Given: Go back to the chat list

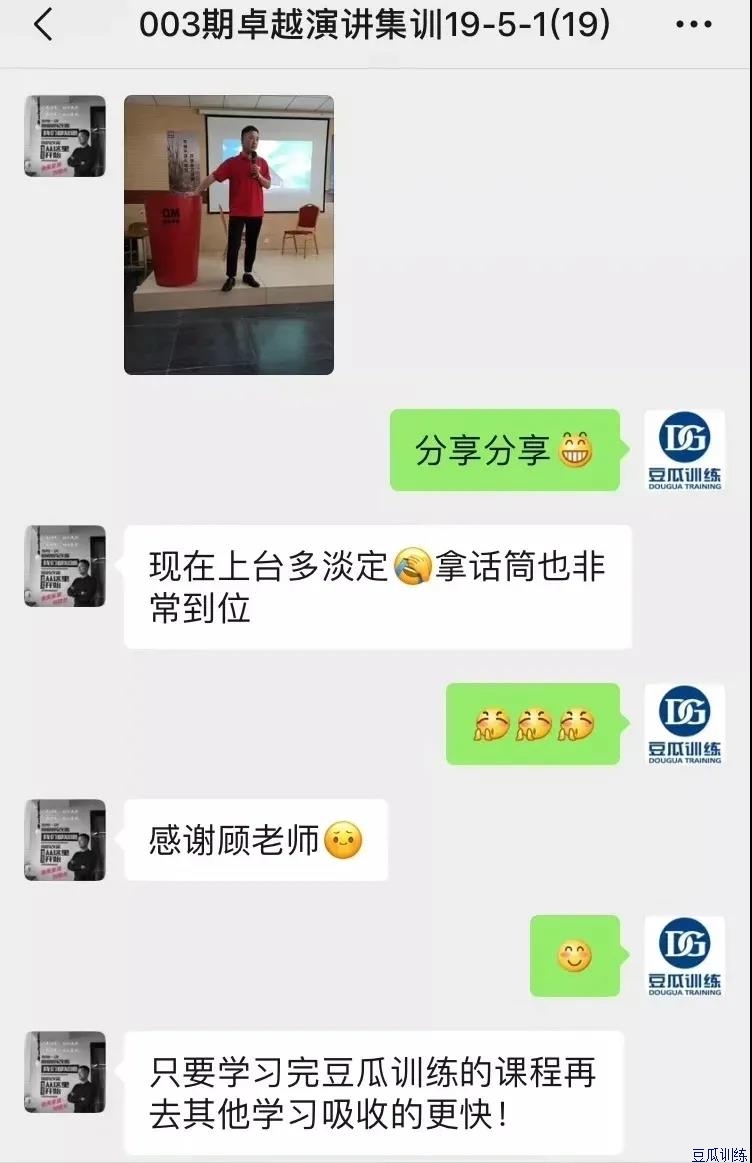Looking at the screenshot, I should [43, 25].
